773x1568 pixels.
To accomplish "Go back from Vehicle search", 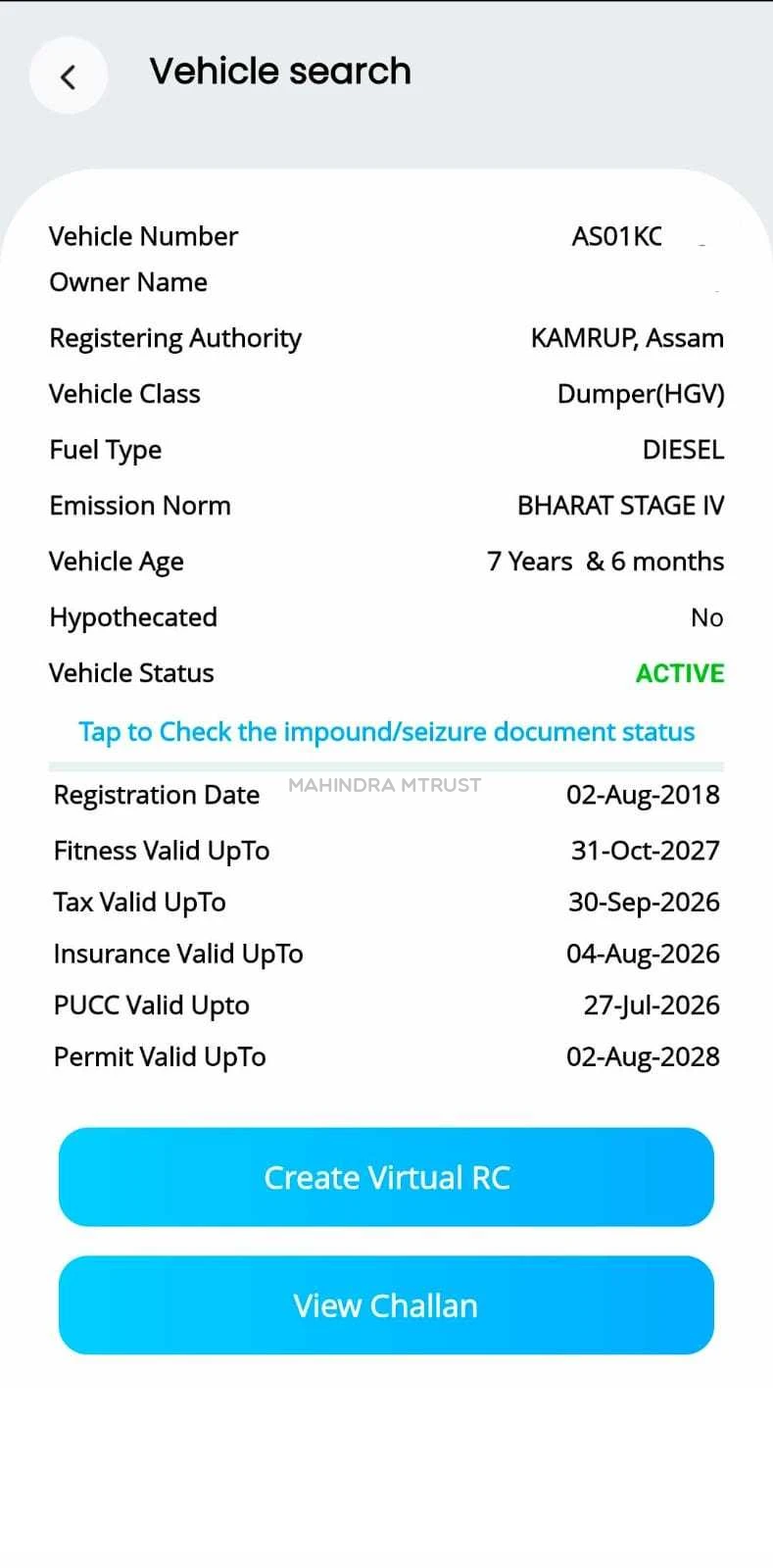I will pyautogui.click(x=68, y=76).
